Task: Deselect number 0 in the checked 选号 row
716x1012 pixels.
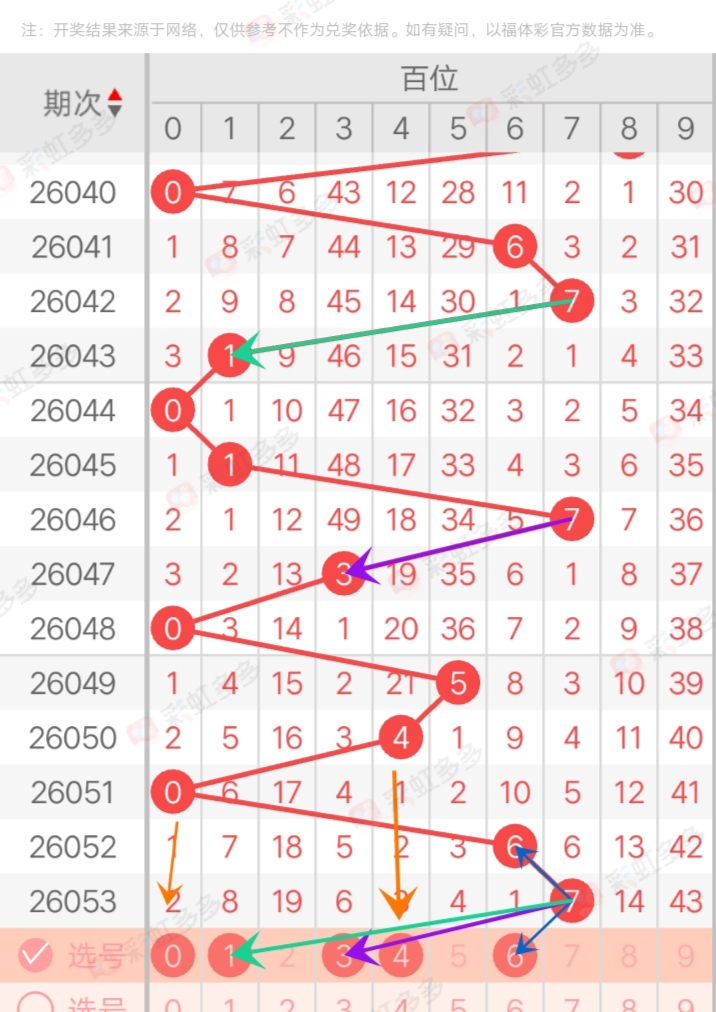Action: click(173, 956)
